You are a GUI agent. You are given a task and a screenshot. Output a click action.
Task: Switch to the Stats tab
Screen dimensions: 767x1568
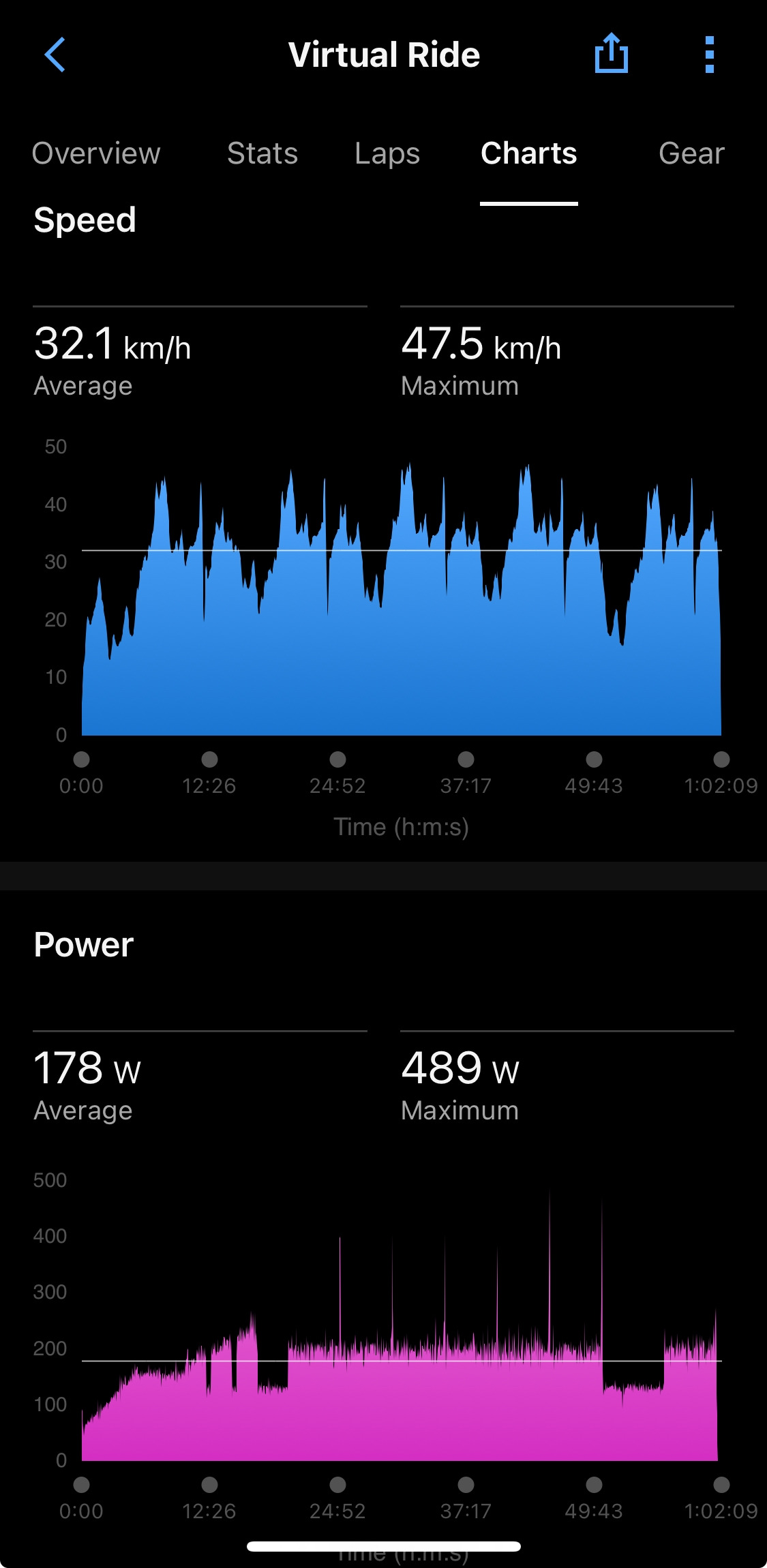262,153
